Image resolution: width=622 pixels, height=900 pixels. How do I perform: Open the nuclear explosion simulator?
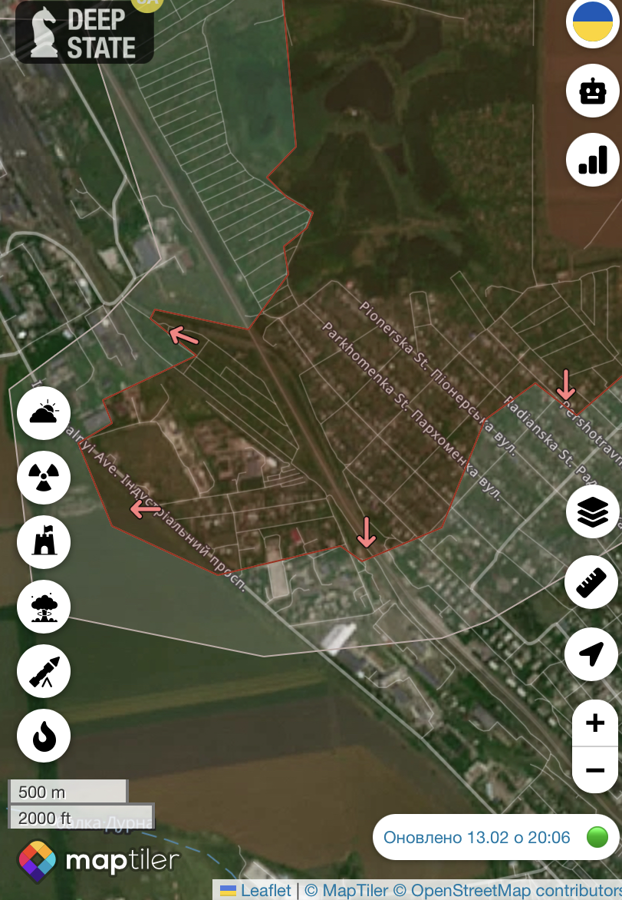point(44,607)
